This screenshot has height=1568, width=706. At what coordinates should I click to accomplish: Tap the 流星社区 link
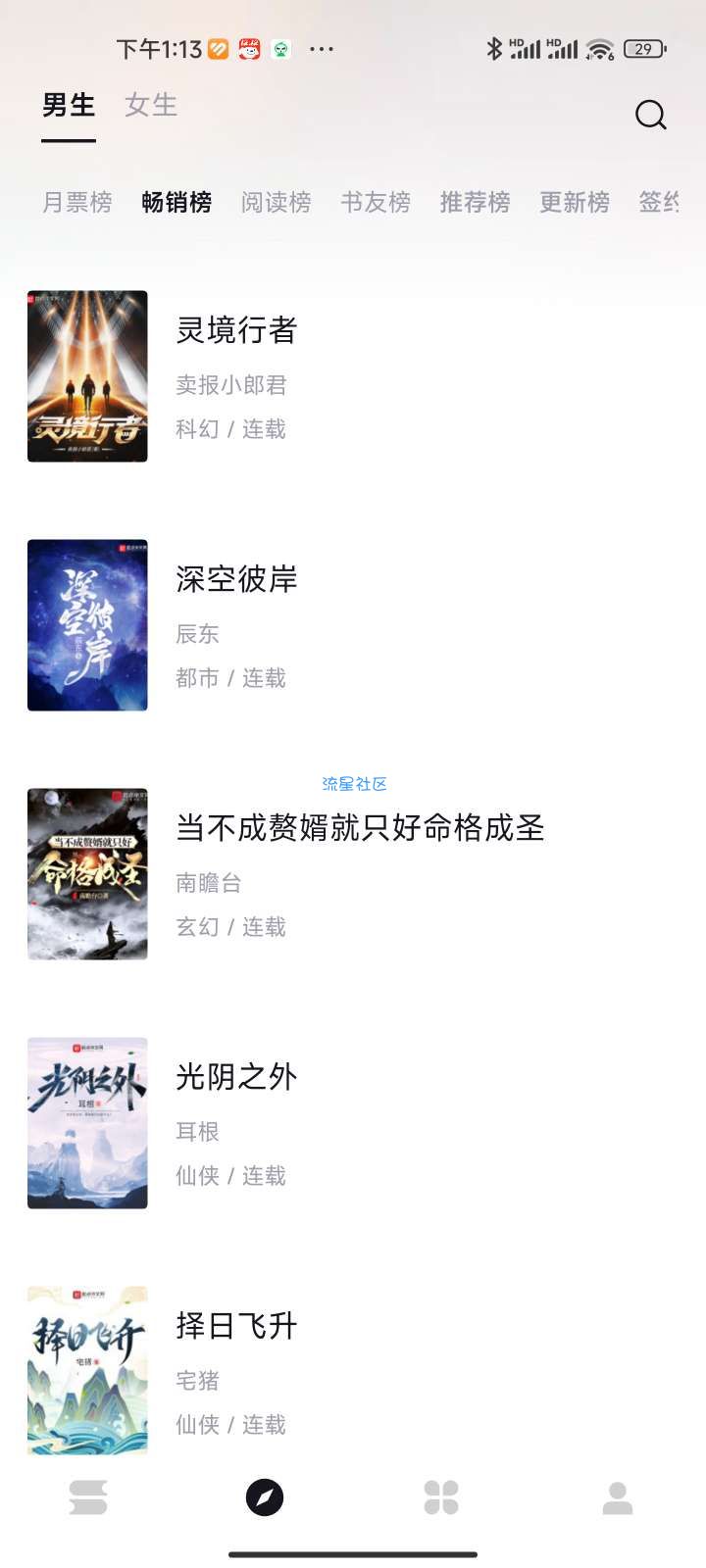tap(354, 784)
